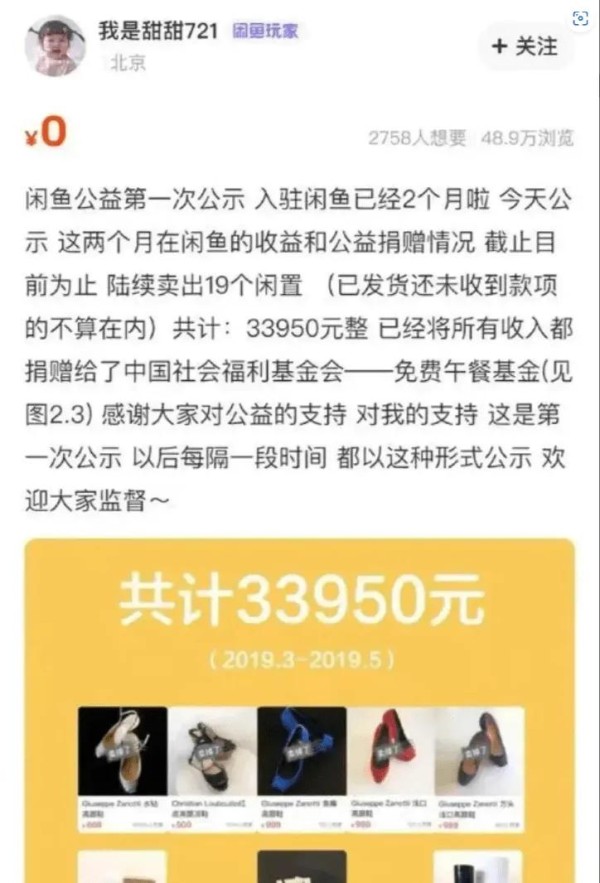The image size is (600, 883).
Task: Follow the user 我是甜甜721
Action: point(525,47)
